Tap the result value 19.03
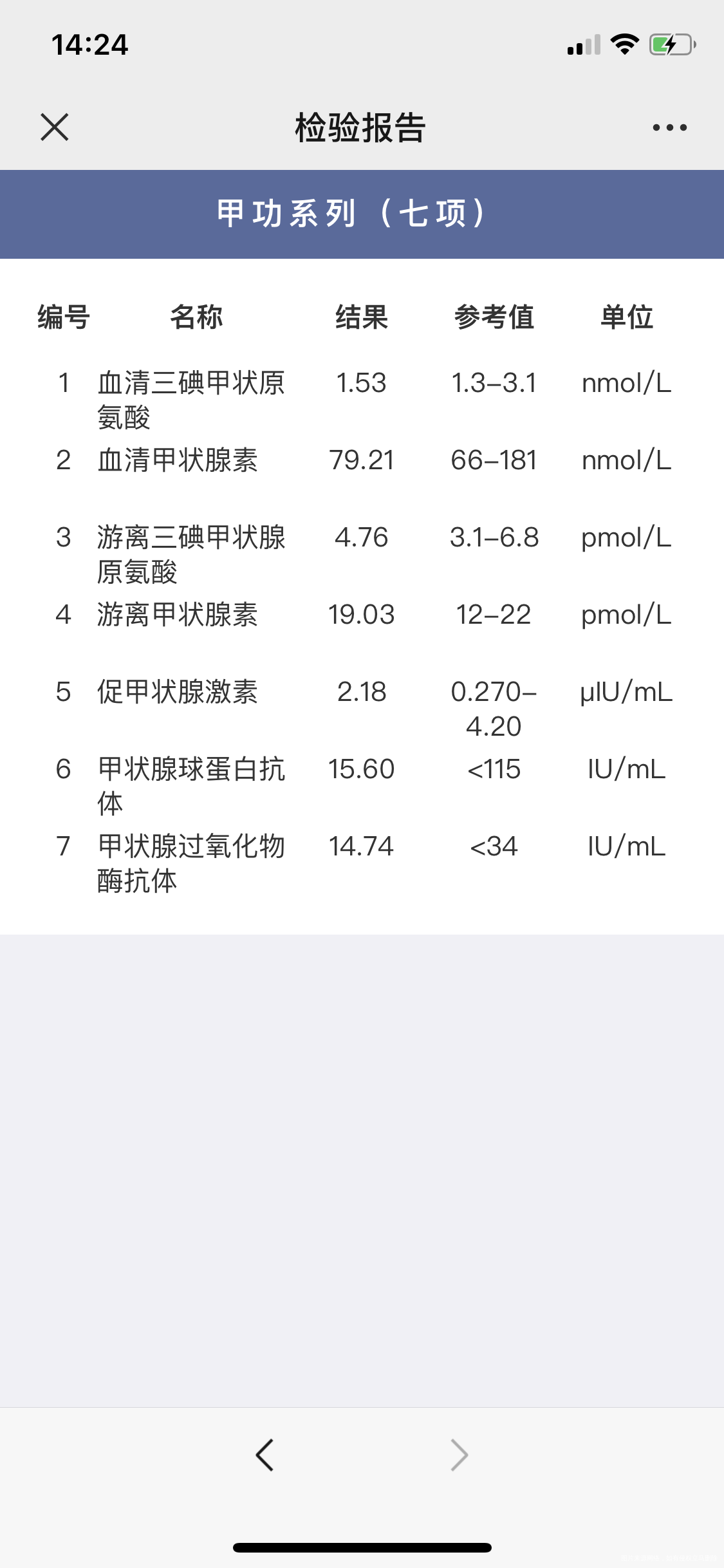Viewport: 724px width, 1568px height. (361, 615)
